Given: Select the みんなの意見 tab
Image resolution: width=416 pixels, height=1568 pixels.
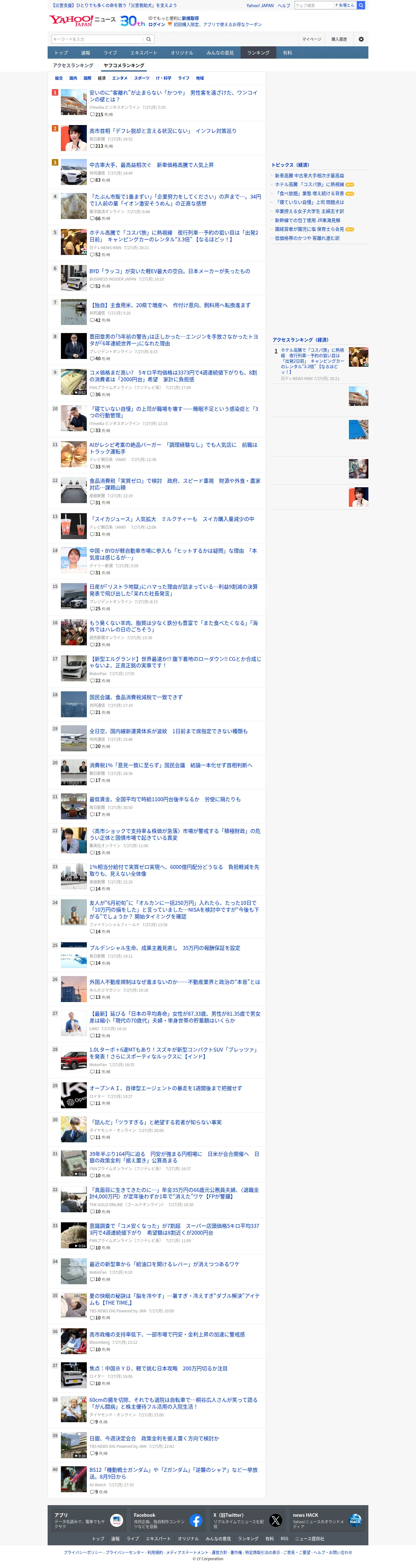Looking at the screenshot, I should pos(220,53).
